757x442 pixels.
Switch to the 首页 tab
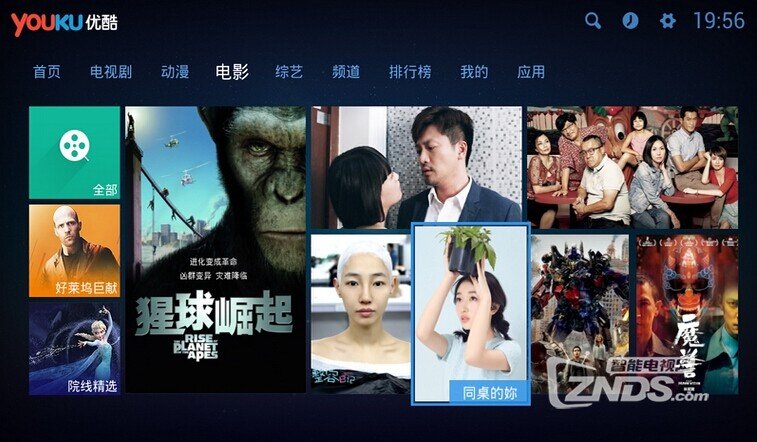46,72
